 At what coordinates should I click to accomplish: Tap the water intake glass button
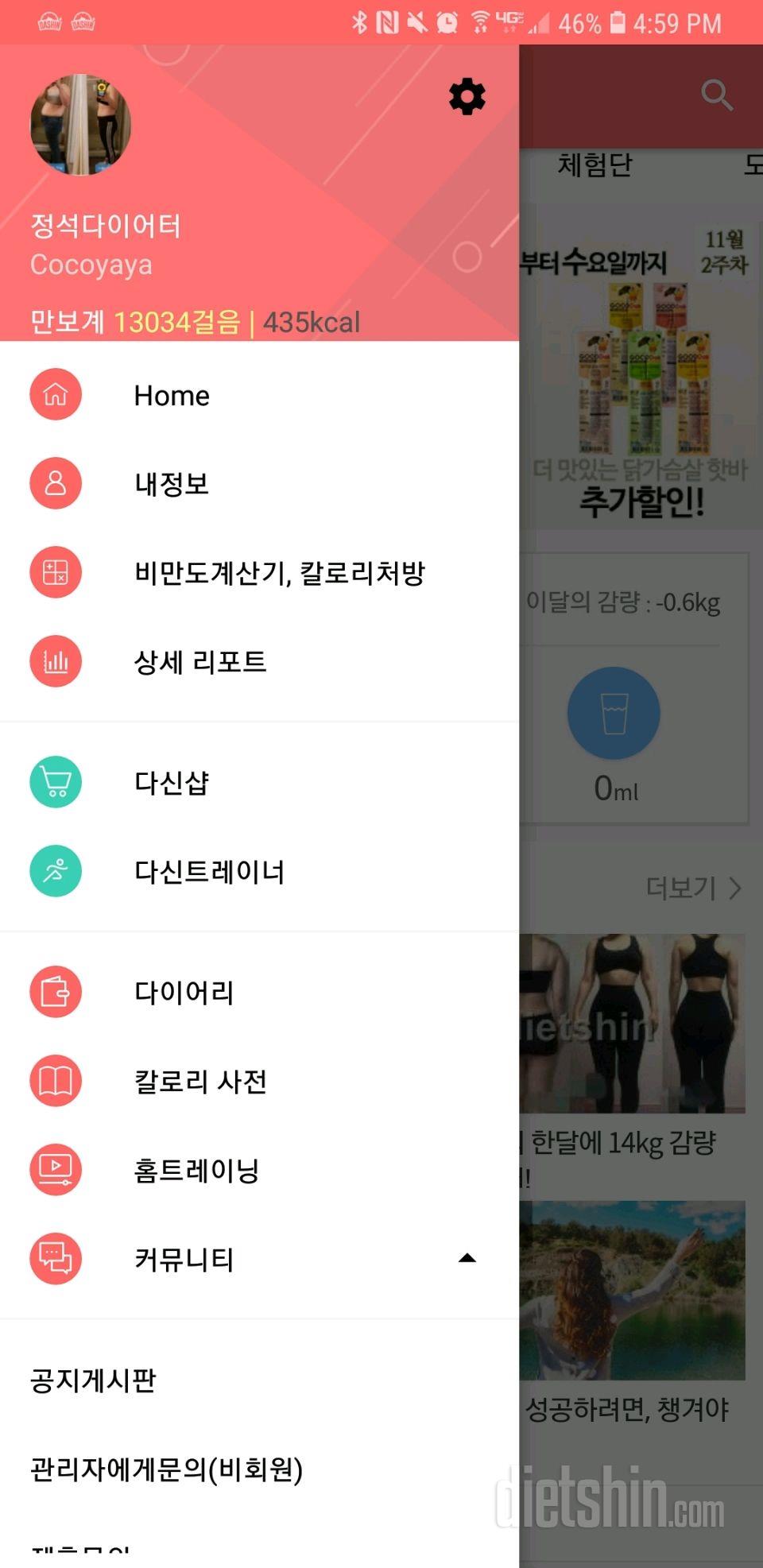(x=614, y=713)
